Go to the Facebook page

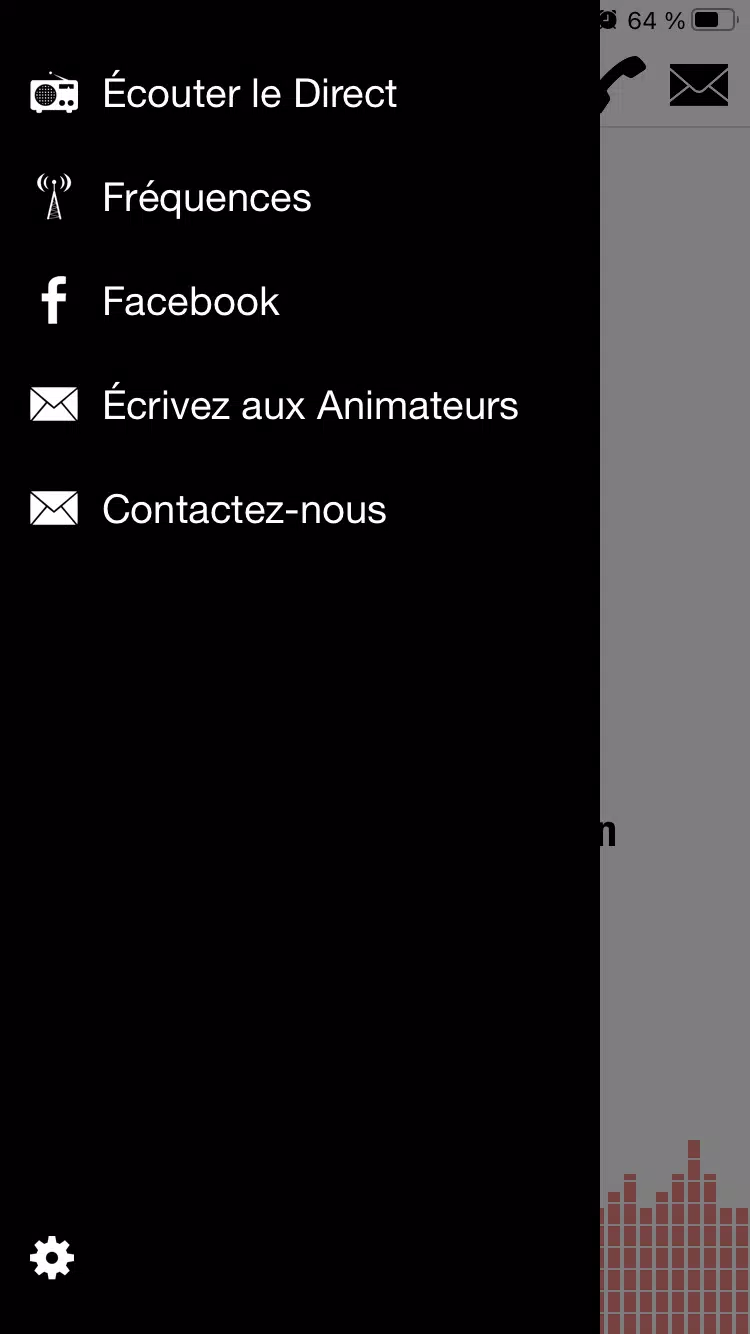point(191,302)
